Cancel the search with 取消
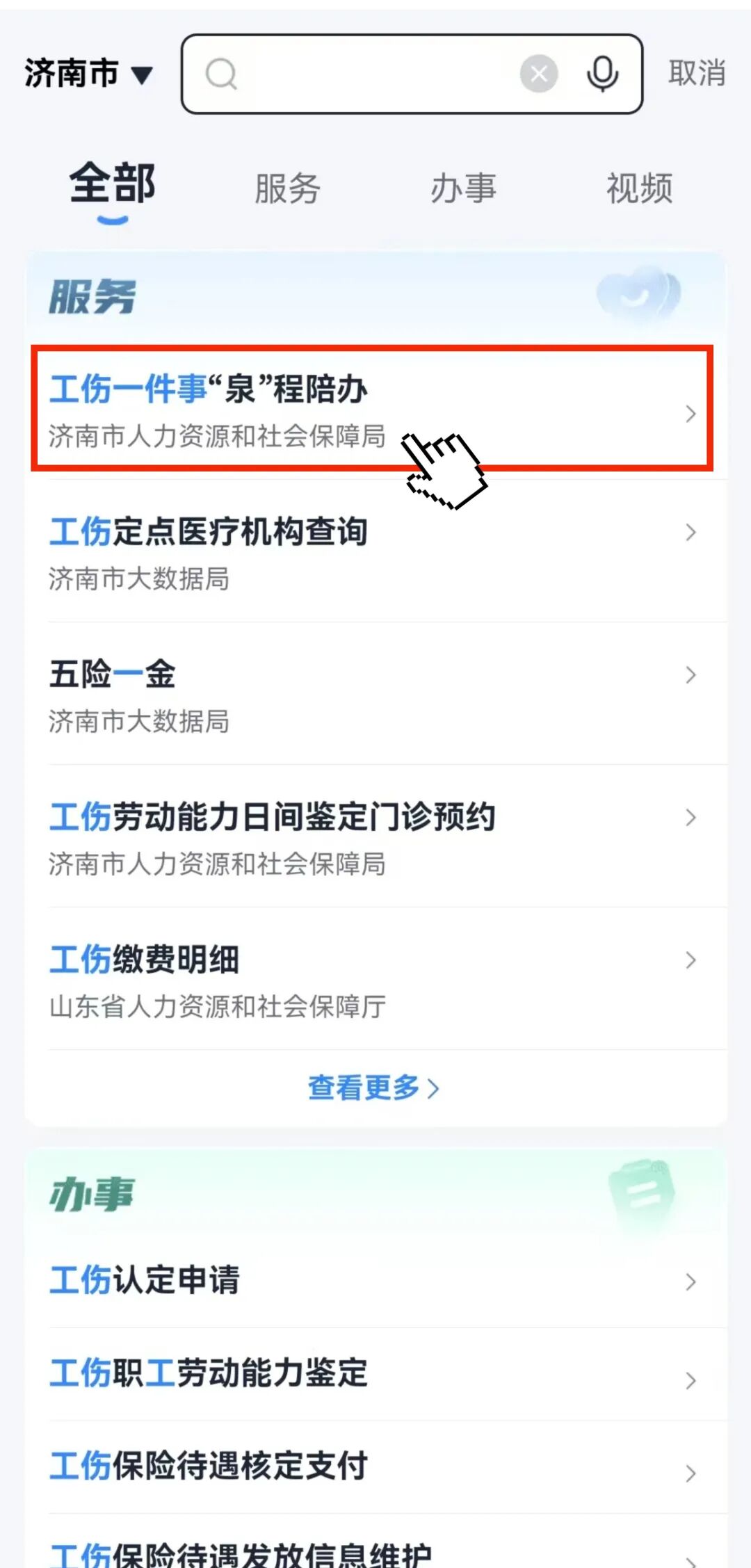This screenshot has width=751, height=1568. pos(697,74)
